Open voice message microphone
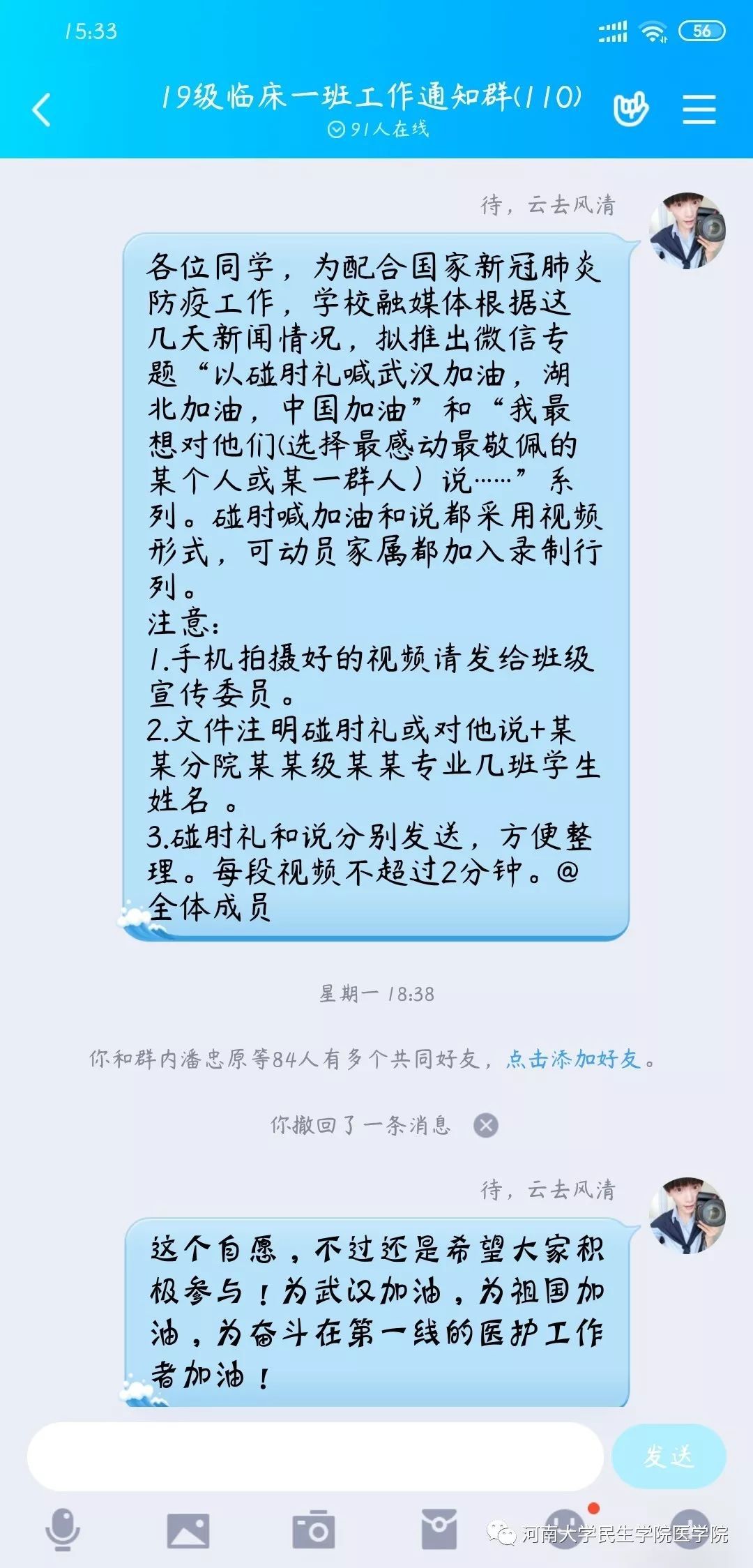This screenshot has height=1568, width=753. 63,1529
